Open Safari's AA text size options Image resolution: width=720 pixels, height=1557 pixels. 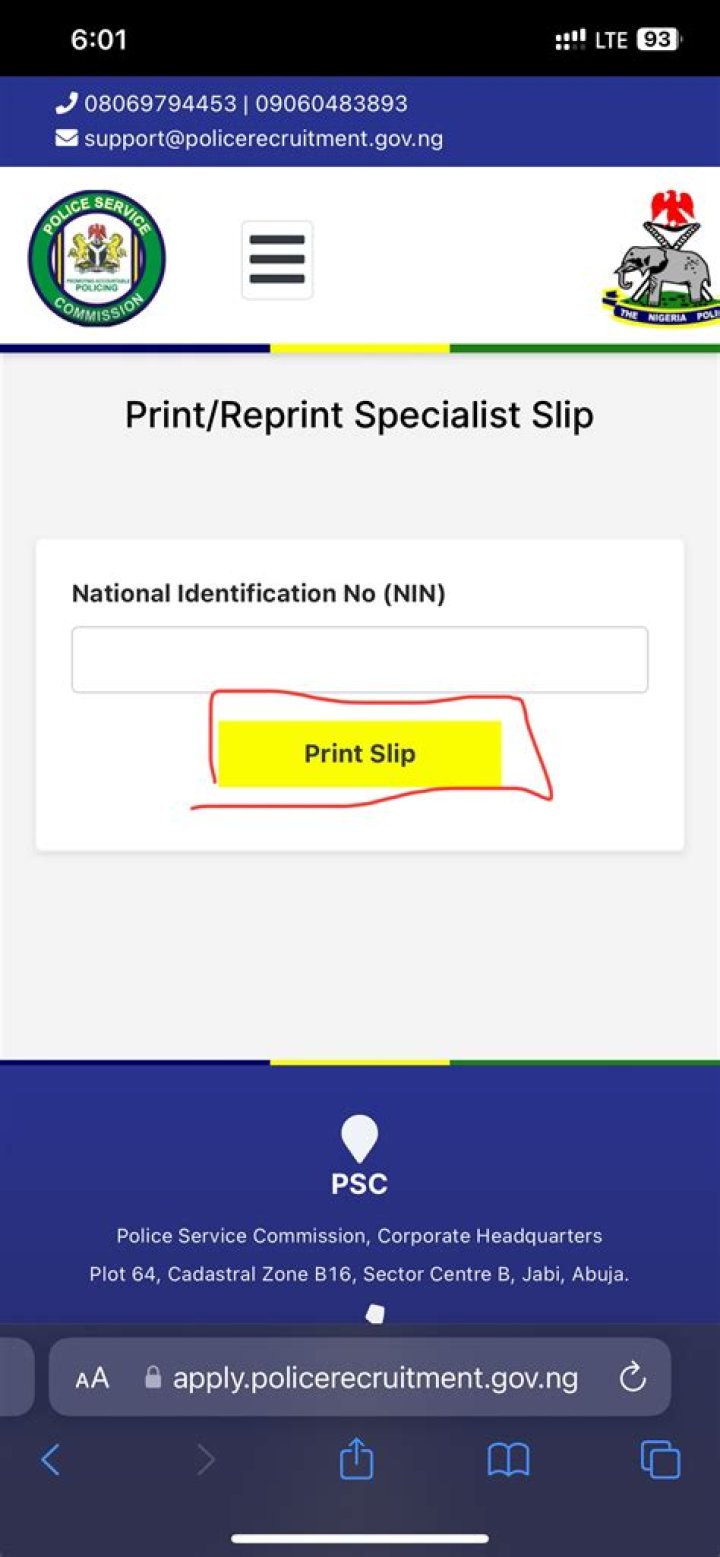pos(92,1379)
